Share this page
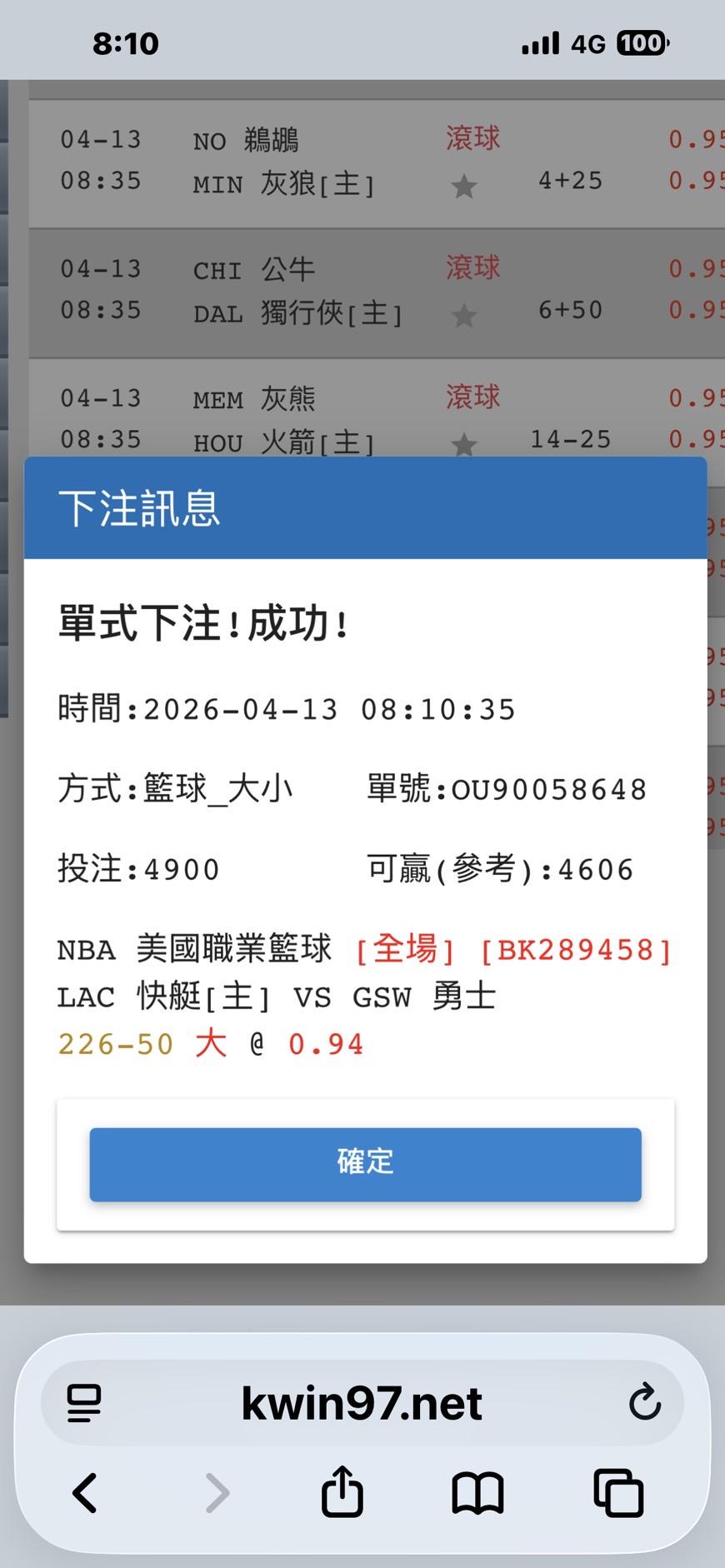 pyautogui.click(x=342, y=1491)
